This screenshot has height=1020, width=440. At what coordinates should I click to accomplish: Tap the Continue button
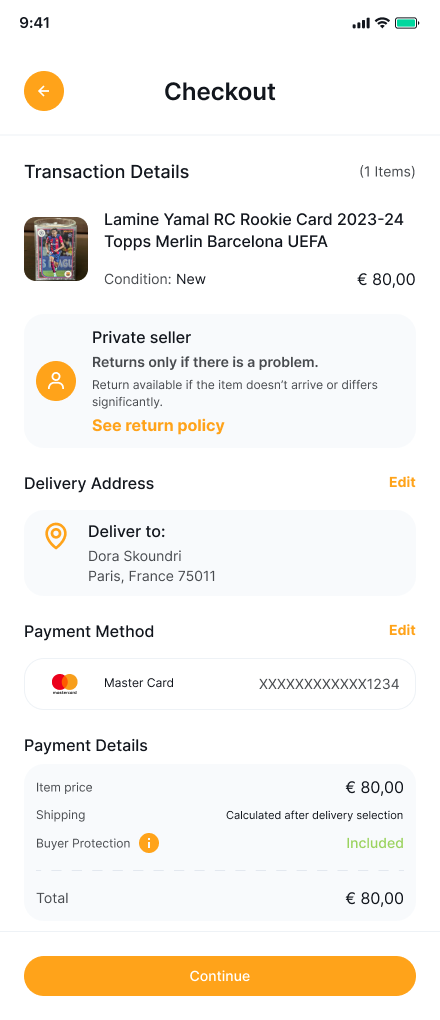[x=220, y=976]
